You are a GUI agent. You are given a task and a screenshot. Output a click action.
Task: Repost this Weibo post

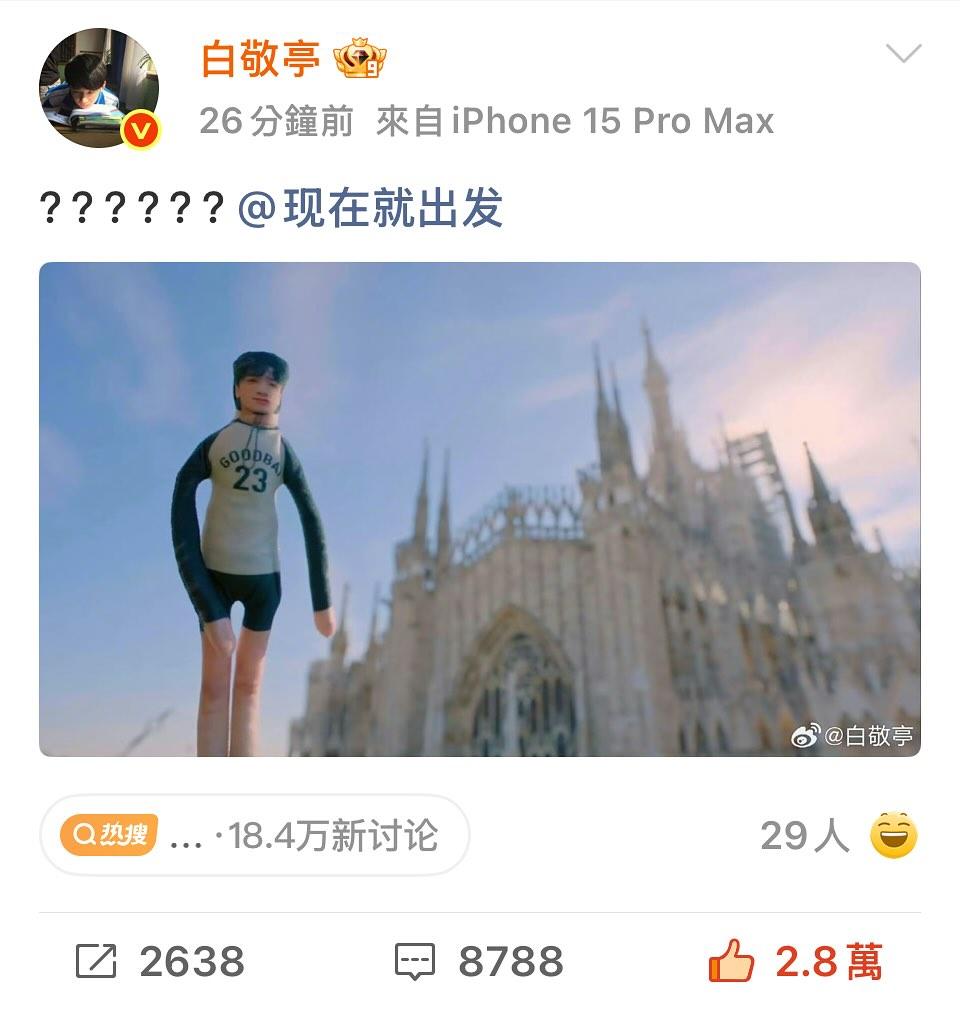(x=160, y=962)
